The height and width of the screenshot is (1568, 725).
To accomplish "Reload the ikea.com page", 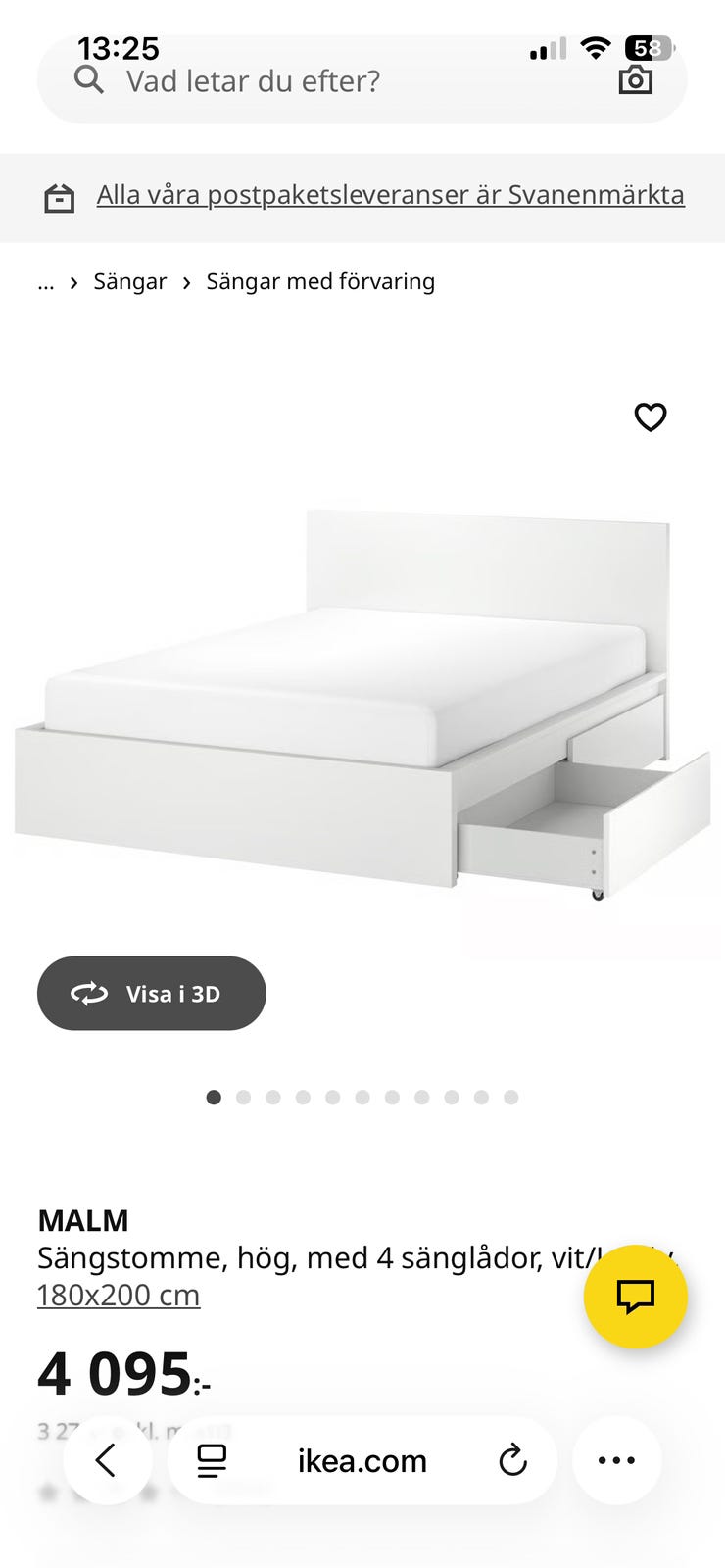I will [512, 1460].
